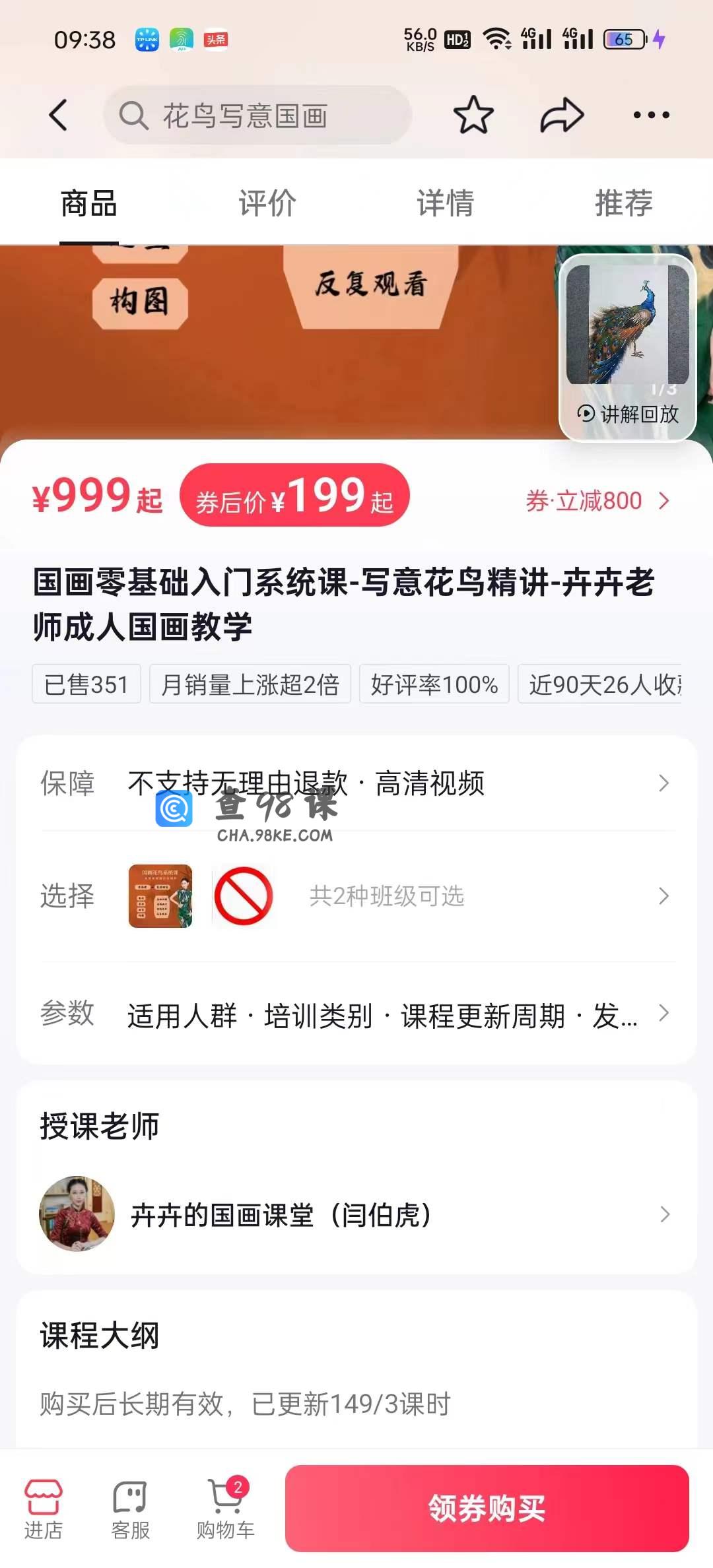Favorite this course with the star icon

click(x=473, y=115)
